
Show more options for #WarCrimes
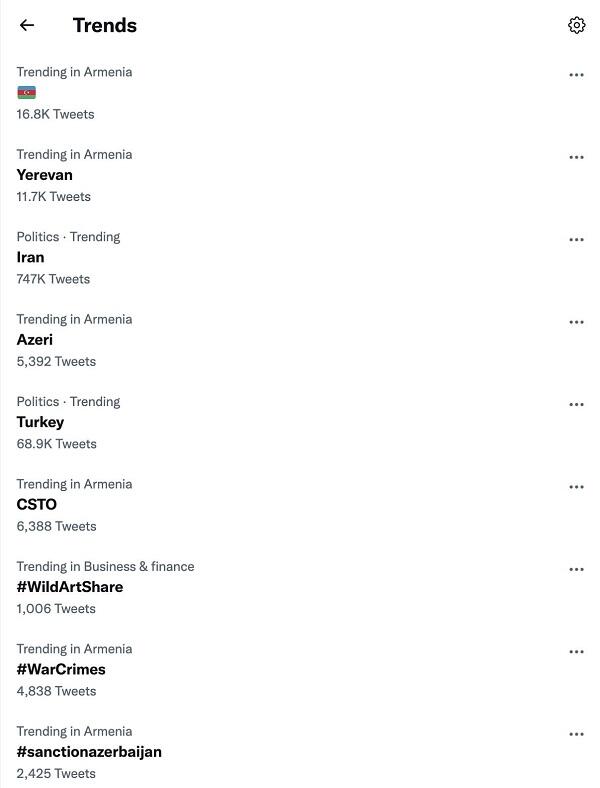[576, 652]
